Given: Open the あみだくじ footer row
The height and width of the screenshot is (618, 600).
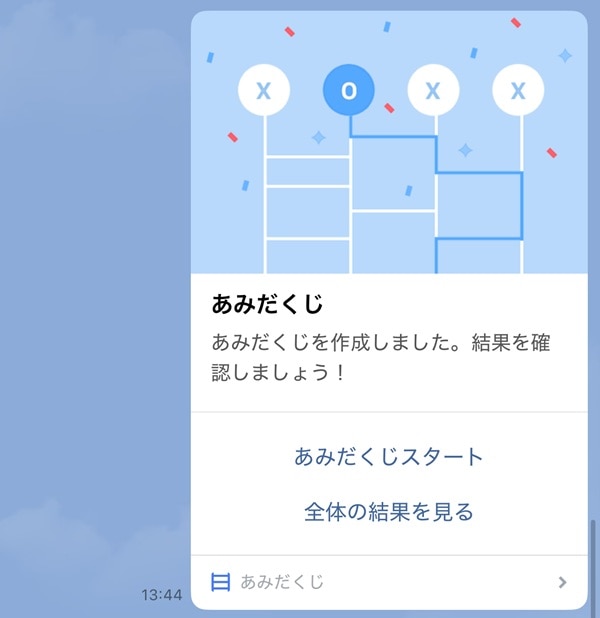Looking at the screenshot, I should click(388, 581).
